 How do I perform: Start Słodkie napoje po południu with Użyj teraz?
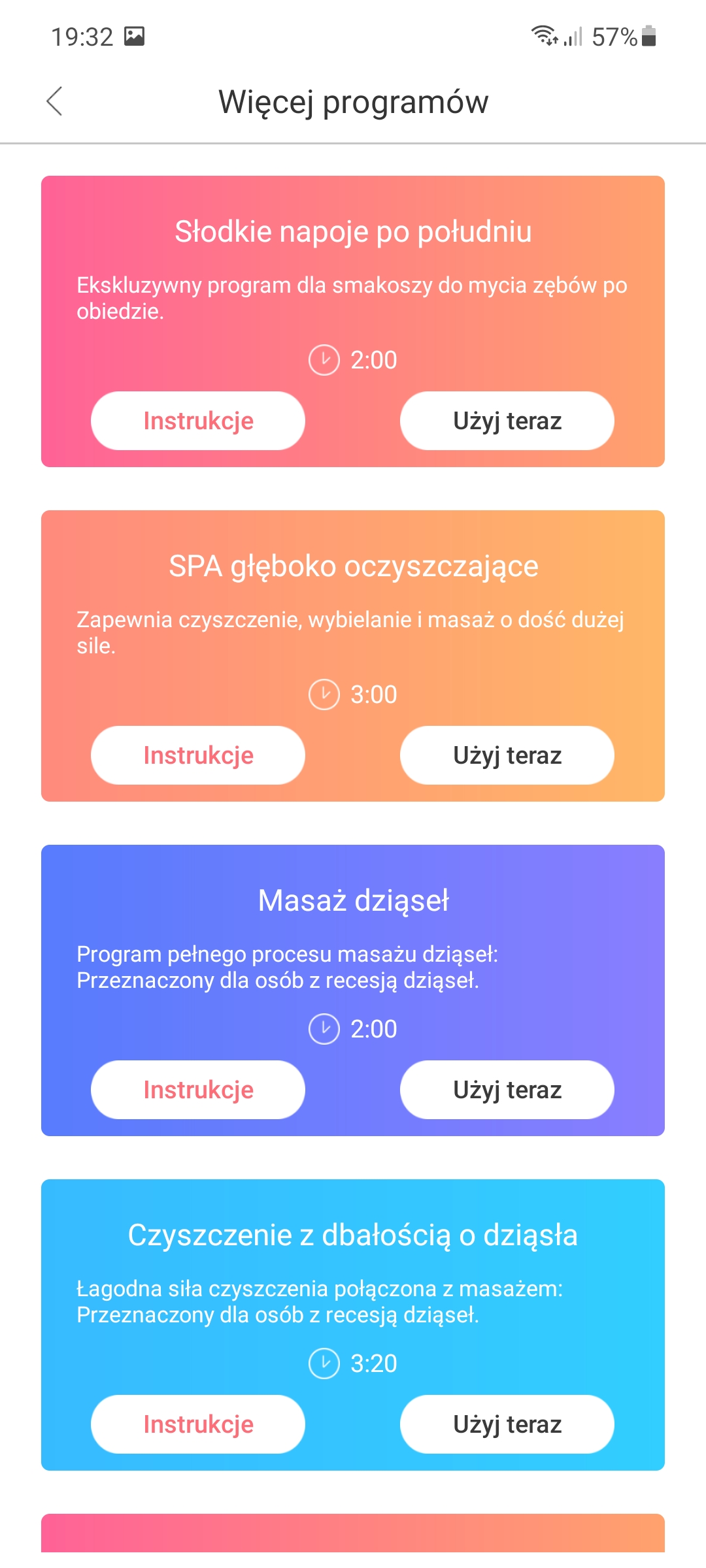pyautogui.click(x=507, y=421)
